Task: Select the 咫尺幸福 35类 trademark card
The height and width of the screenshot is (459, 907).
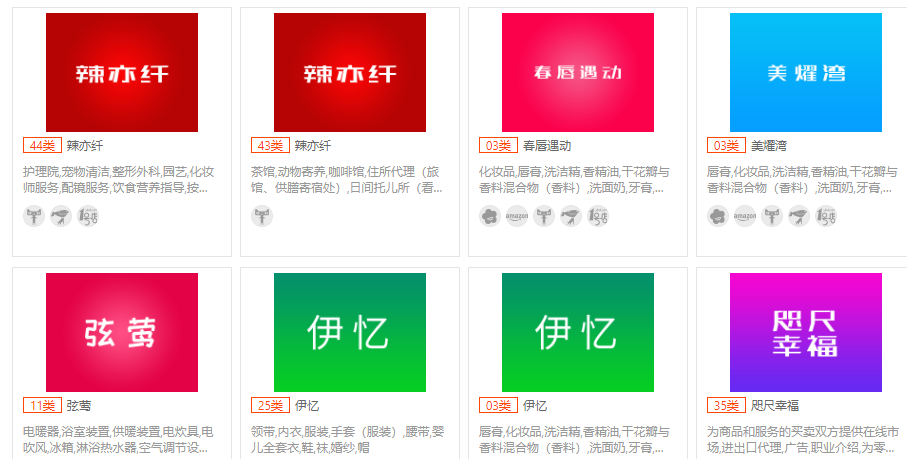Action: point(805,332)
